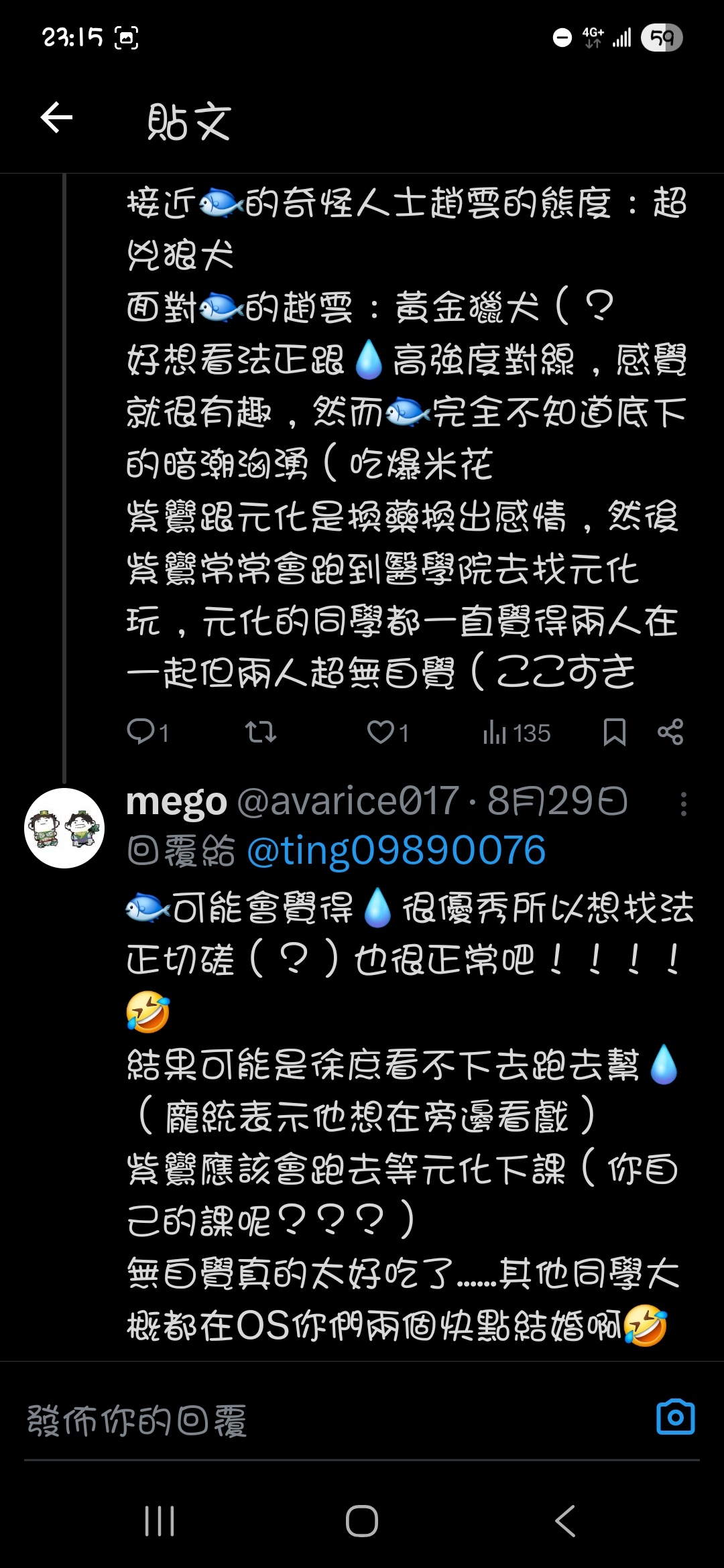
Task: Open recent apps from navigation bar
Action: click(160, 1520)
